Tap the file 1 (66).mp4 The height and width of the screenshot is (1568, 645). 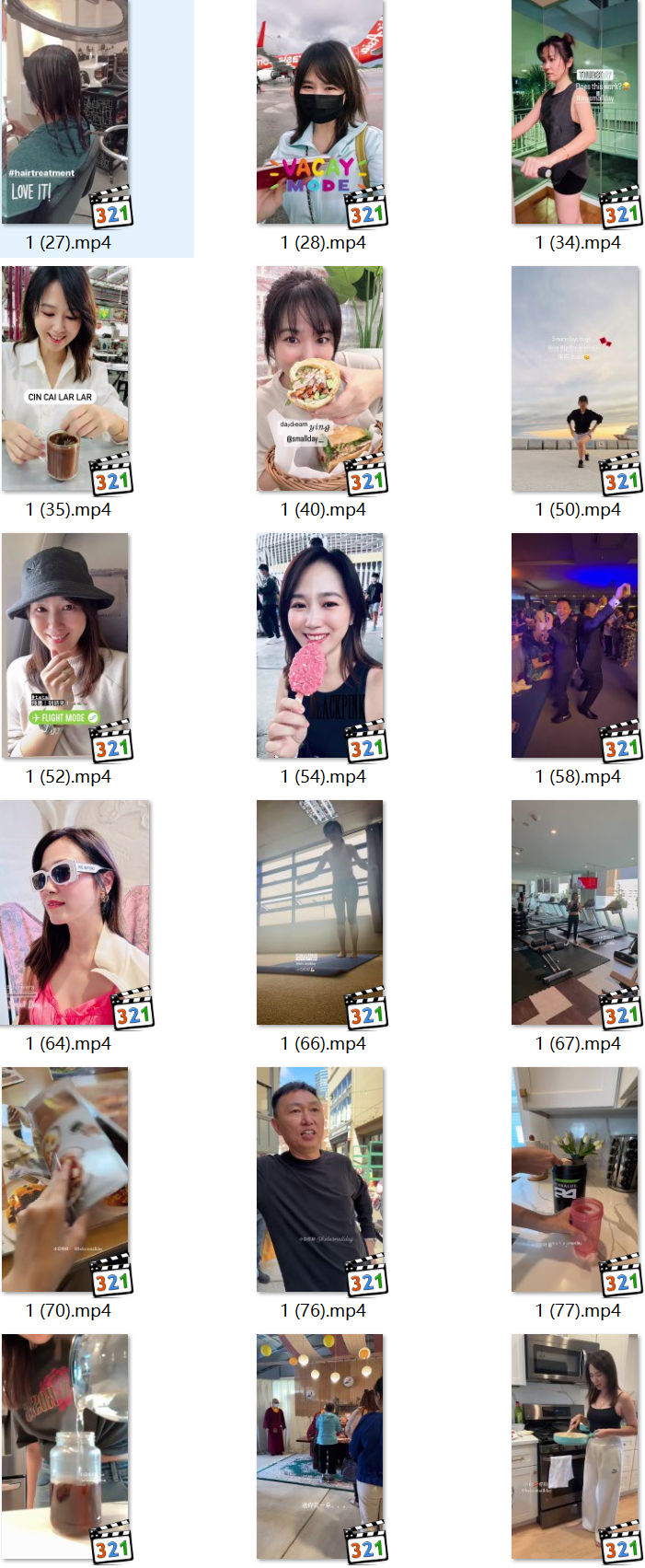point(320,913)
